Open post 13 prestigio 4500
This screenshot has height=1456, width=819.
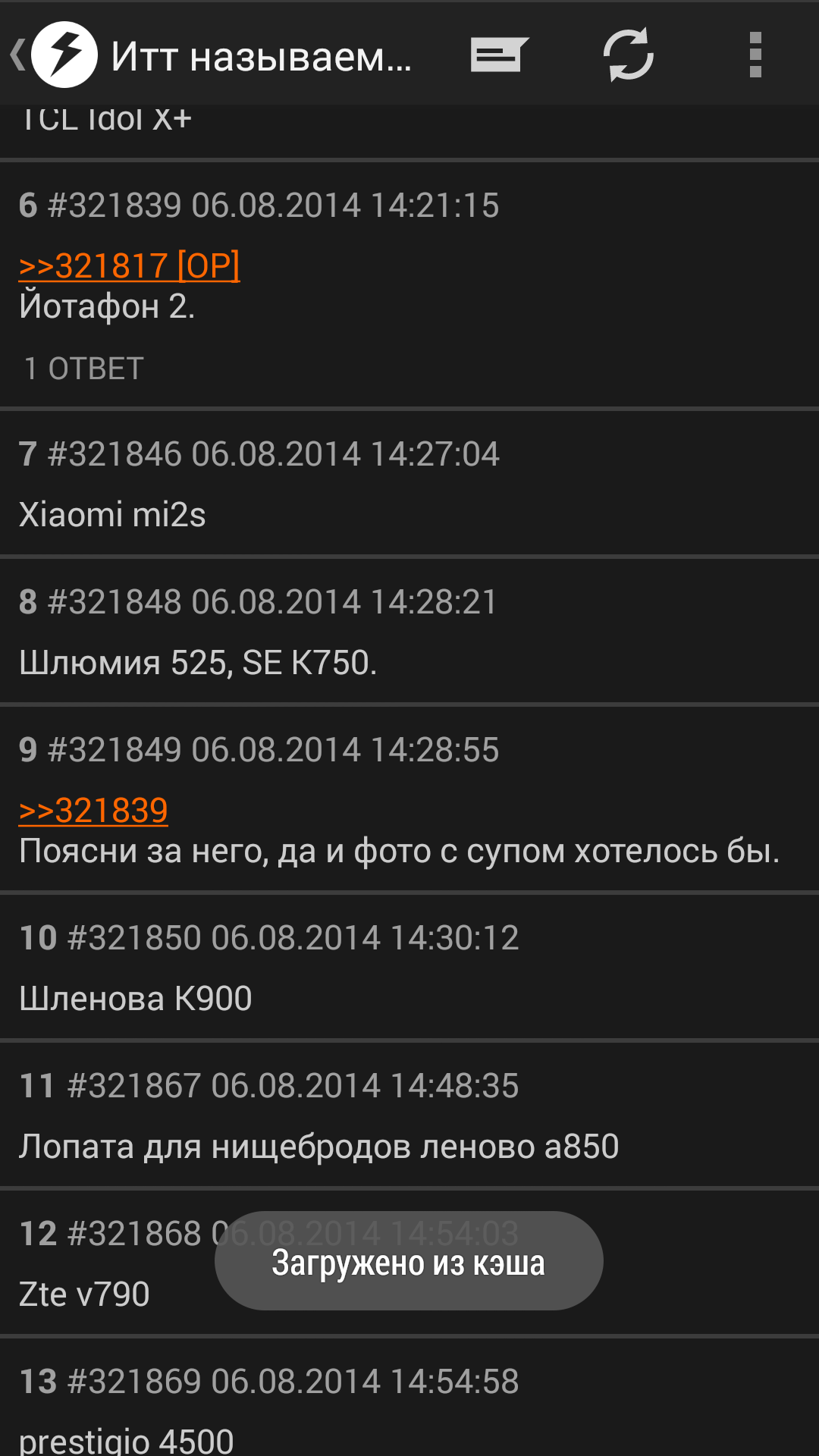click(409, 1397)
